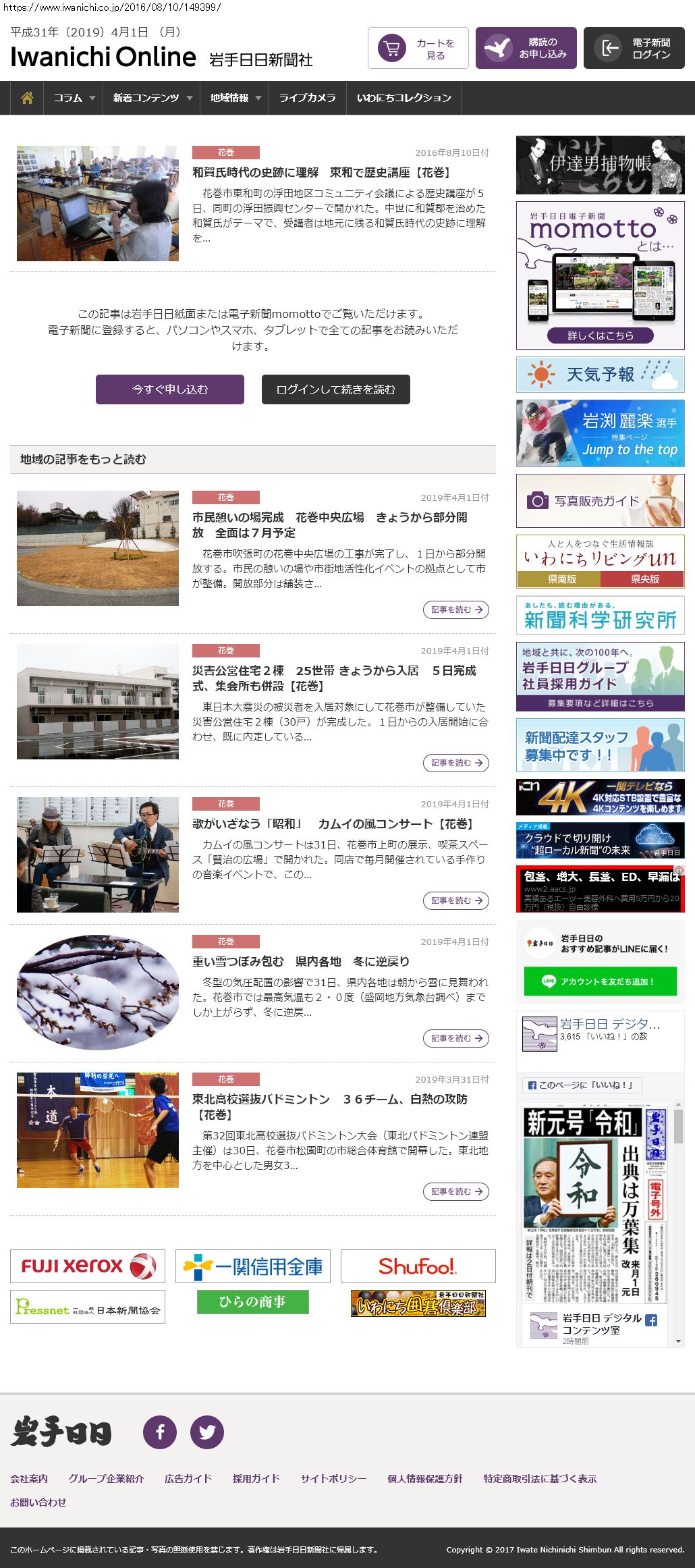Read the カムイの風コンサート article
Image resolution: width=695 pixels, height=1568 pixels.
click(x=333, y=823)
